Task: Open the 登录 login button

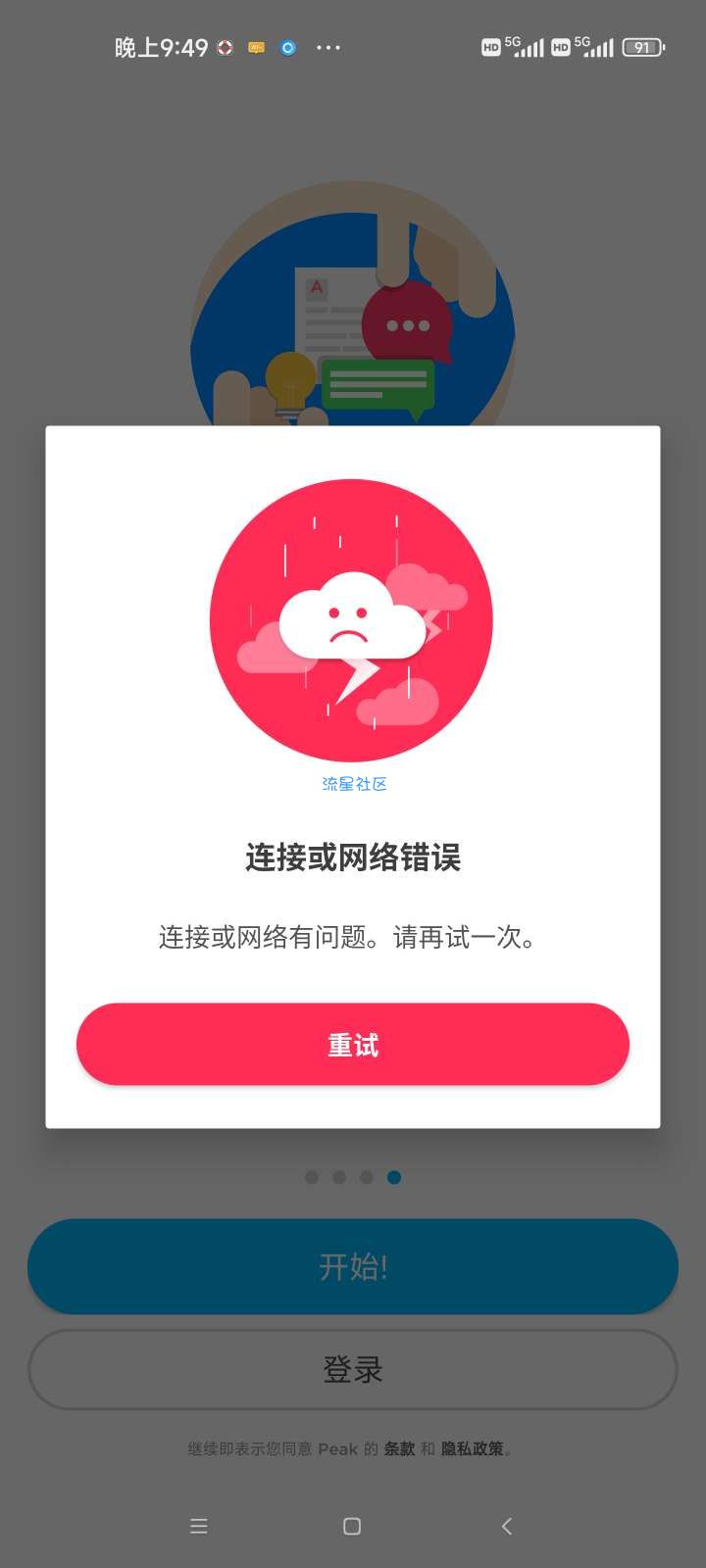Action: coord(353,1369)
